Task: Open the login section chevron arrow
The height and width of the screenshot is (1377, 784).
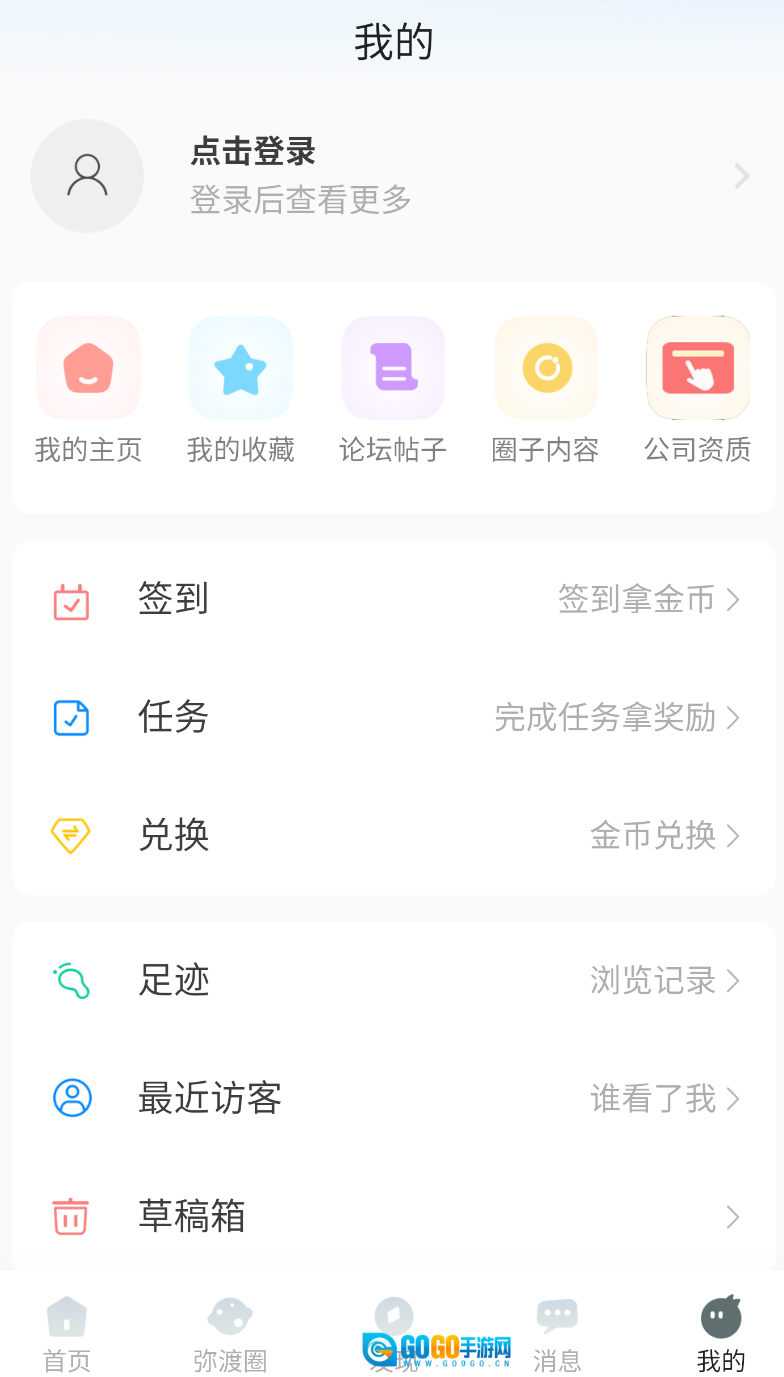Action: click(x=740, y=176)
